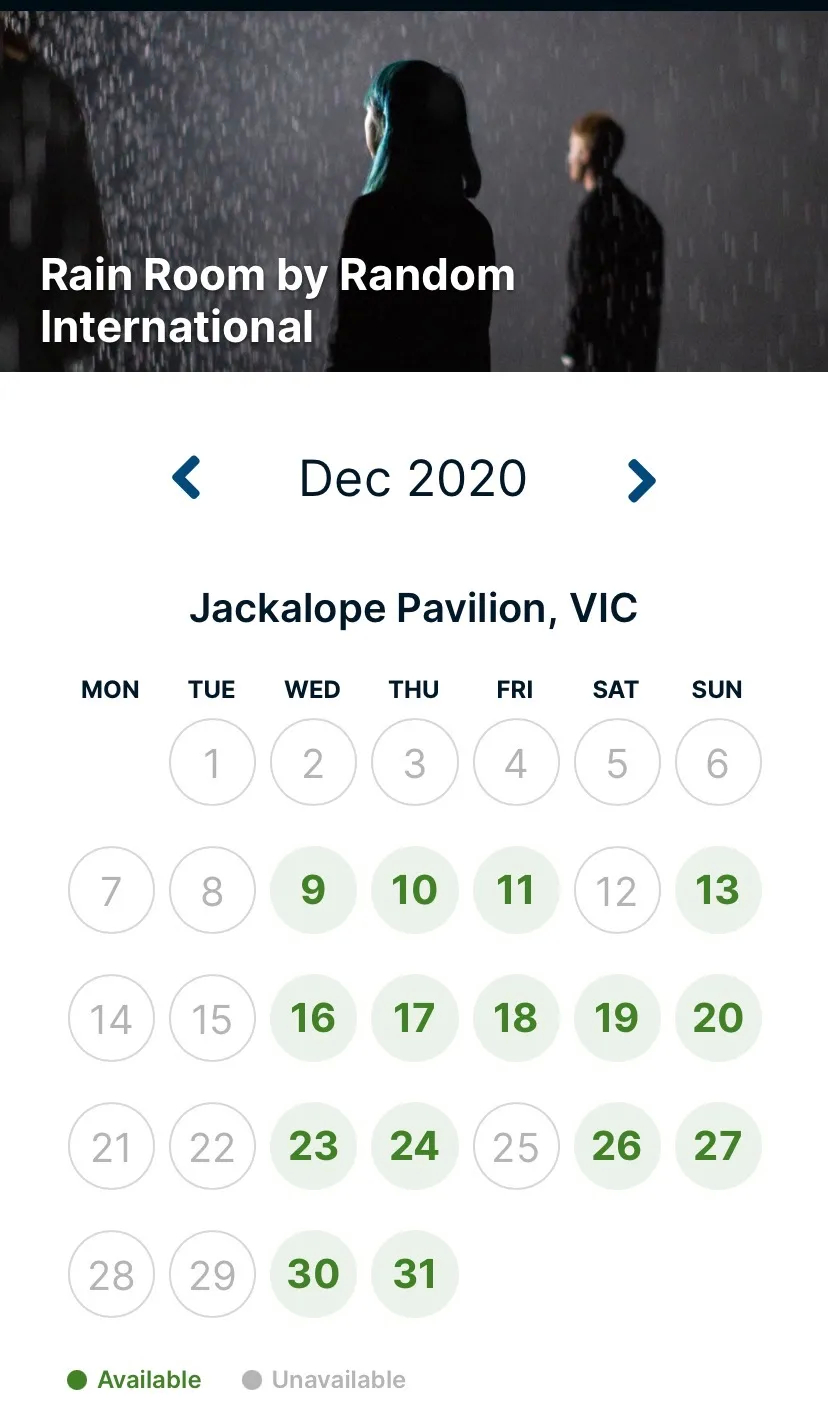The image size is (828, 1413).
Task: Select Sunday December 13
Action: coord(718,890)
